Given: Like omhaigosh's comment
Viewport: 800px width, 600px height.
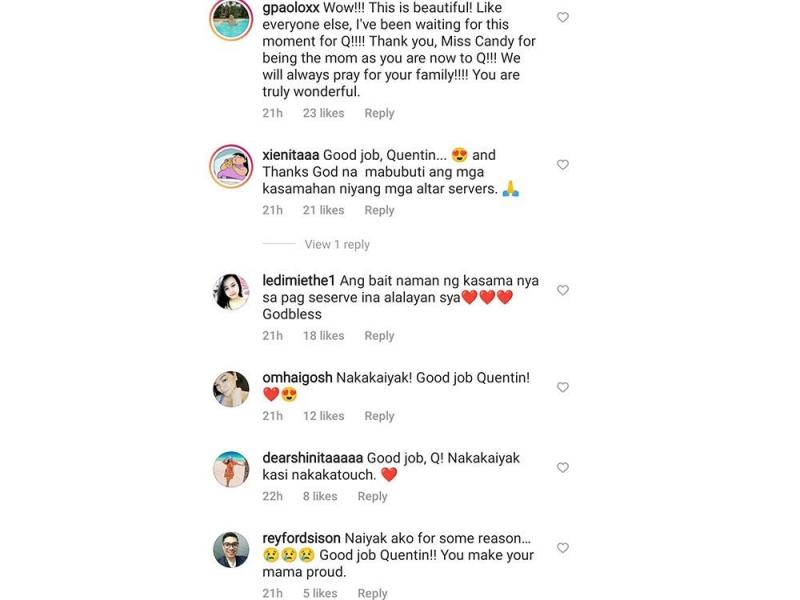Looking at the screenshot, I should click(x=562, y=388).
